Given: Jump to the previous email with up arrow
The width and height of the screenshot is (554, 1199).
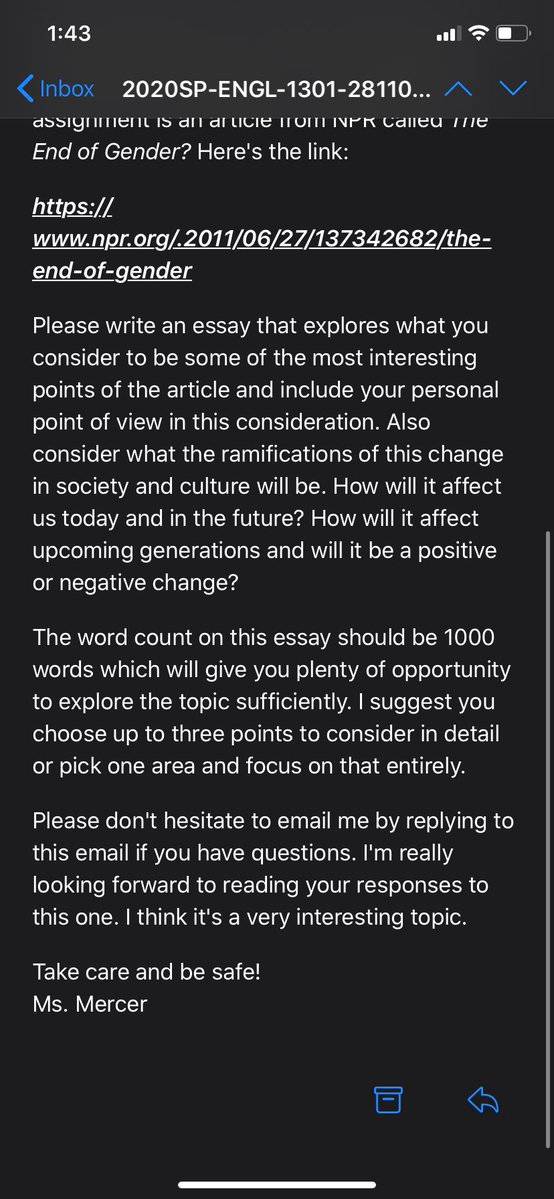Looking at the screenshot, I should coord(458,89).
